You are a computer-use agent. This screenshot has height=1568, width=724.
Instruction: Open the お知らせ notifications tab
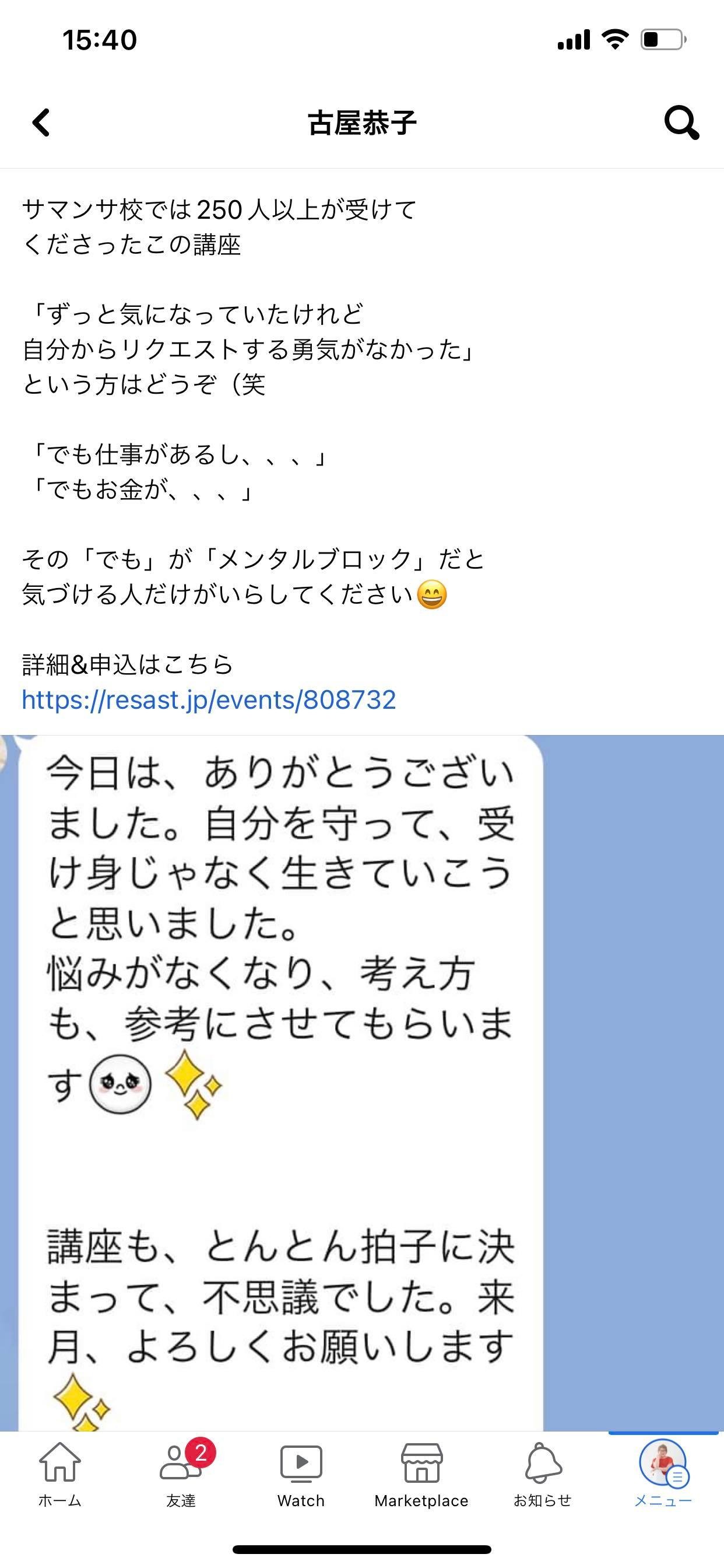542,1474
